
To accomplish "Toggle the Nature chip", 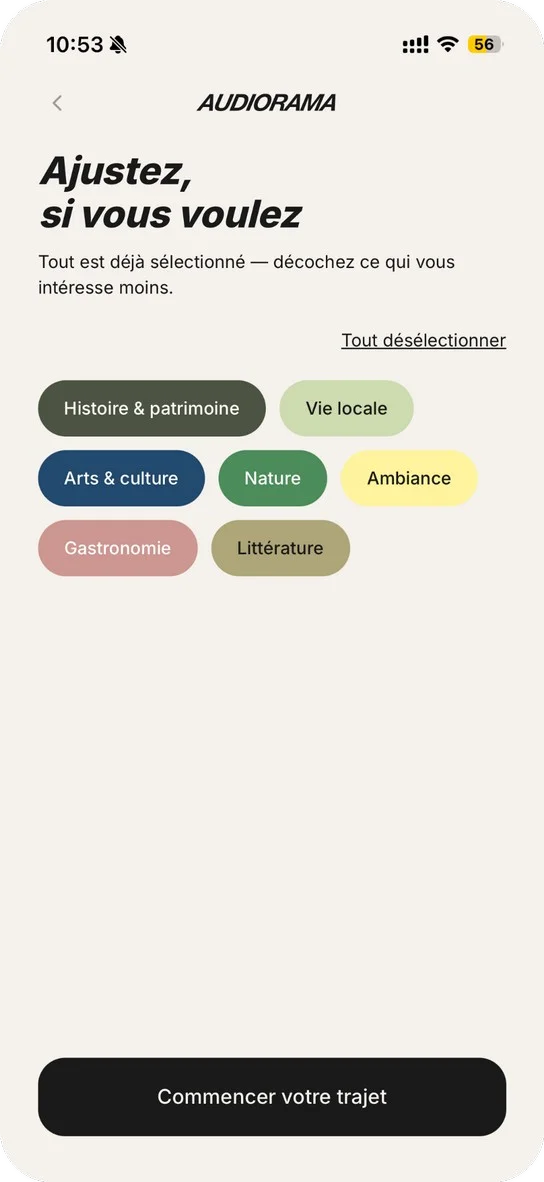I will (273, 478).
